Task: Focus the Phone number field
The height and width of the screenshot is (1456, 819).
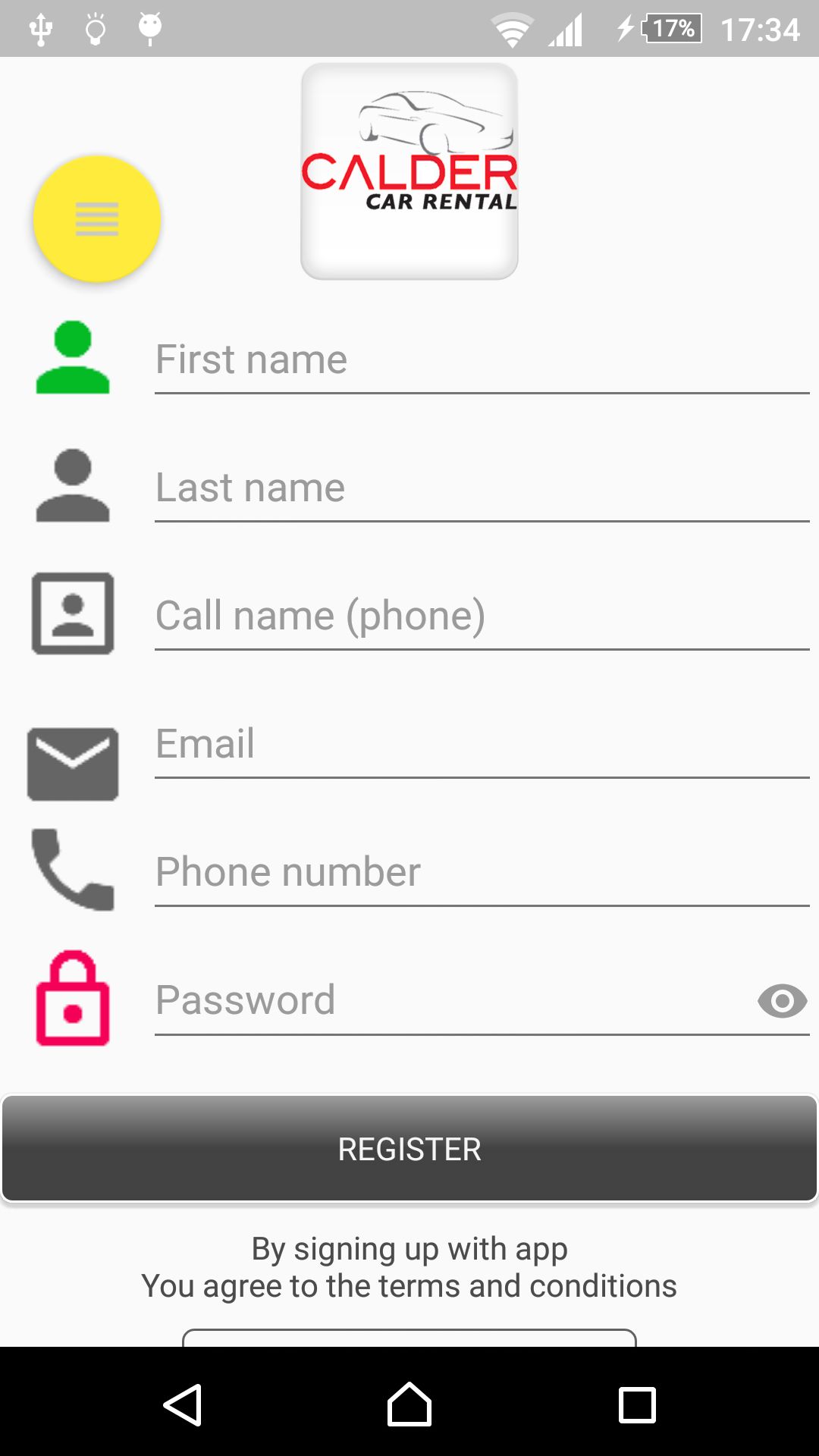Action: pyautogui.click(x=482, y=872)
